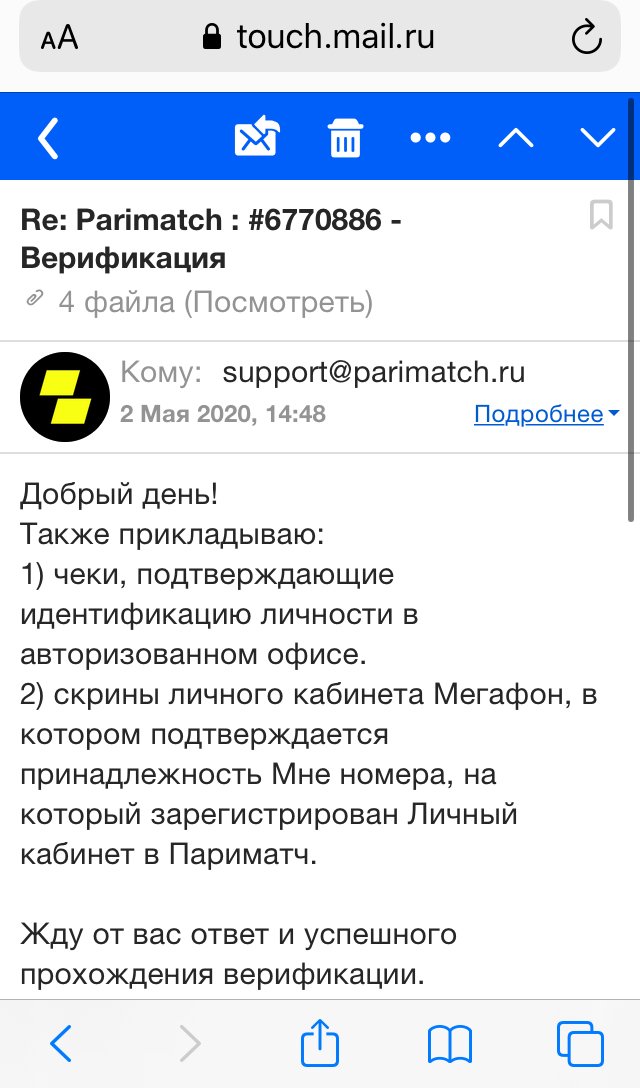Tap the touch.mail.ru address bar
Viewport: 640px width, 1088px height.
coord(320,39)
